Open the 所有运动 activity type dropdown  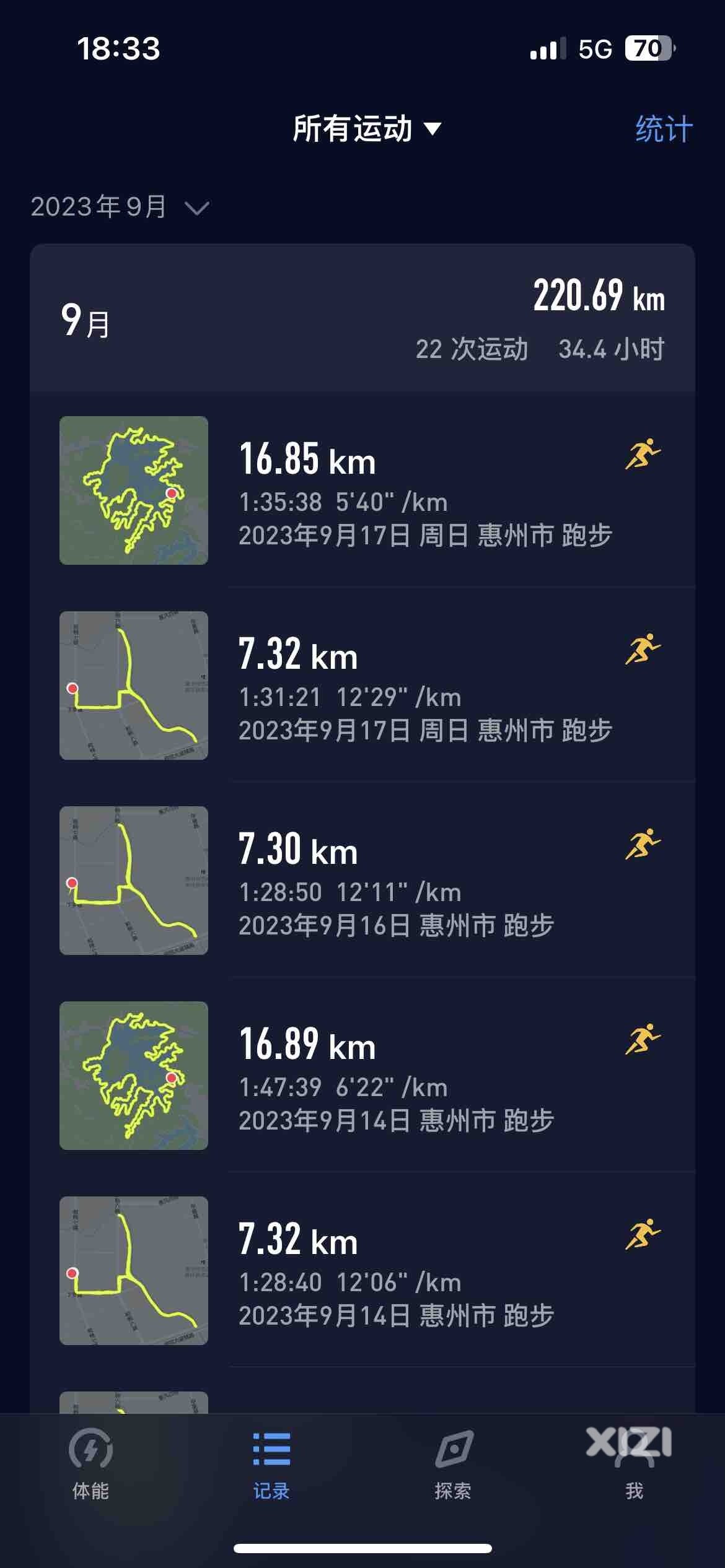coord(366,129)
